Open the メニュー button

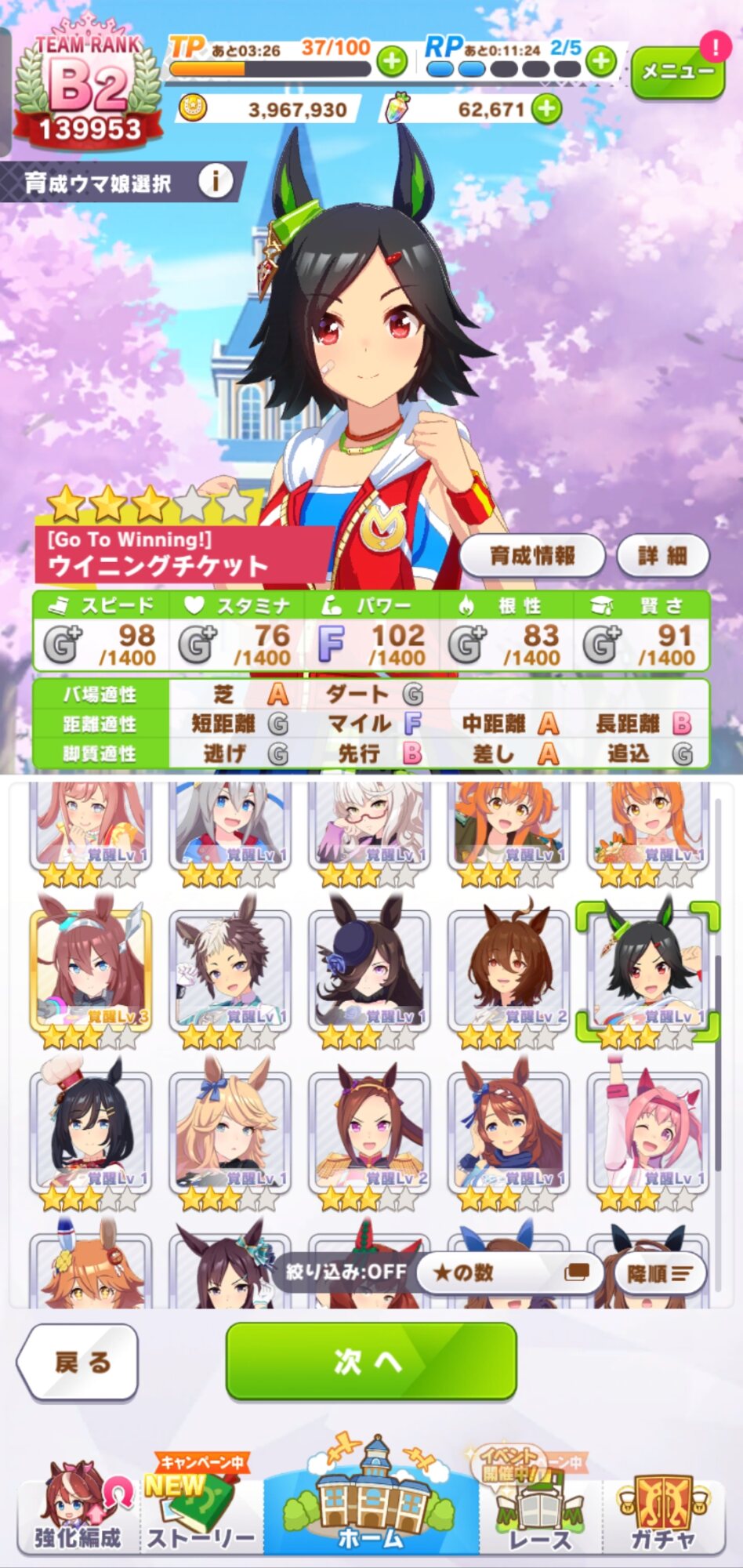pos(677,72)
